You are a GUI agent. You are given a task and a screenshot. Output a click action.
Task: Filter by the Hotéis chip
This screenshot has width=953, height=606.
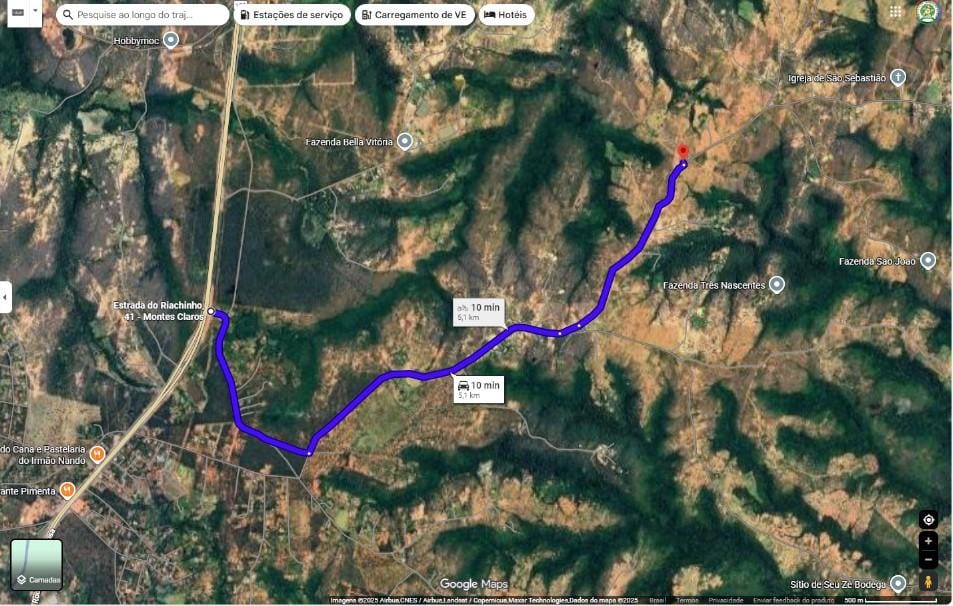click(506, 15)
